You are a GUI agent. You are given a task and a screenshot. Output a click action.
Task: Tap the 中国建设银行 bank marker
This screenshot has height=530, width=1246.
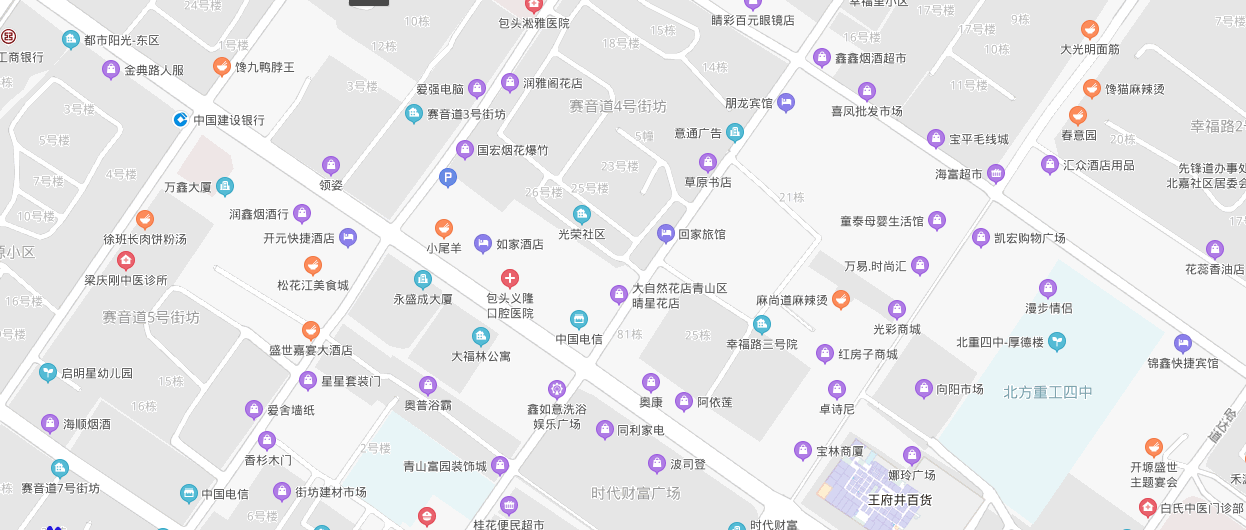point(180,120)
